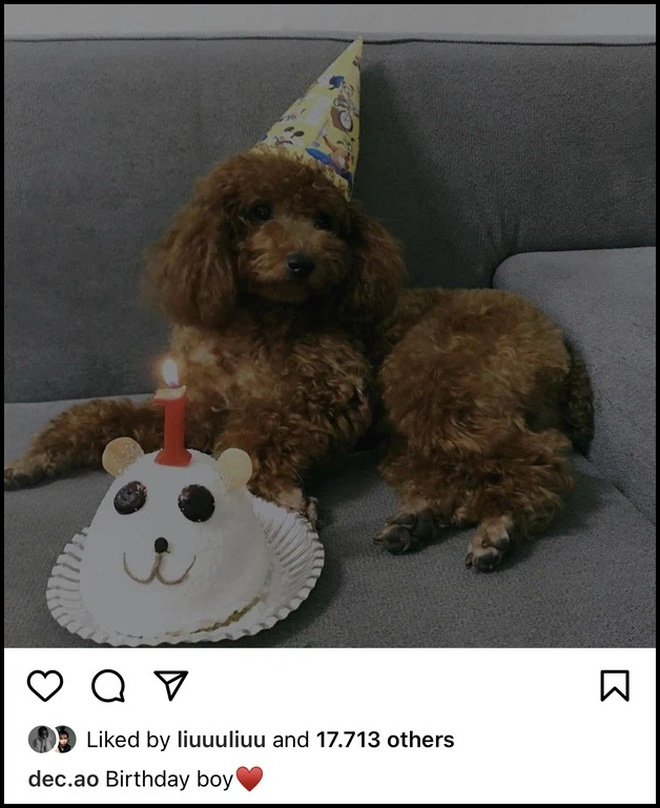Bookmark this post

(x=614, y=685)
